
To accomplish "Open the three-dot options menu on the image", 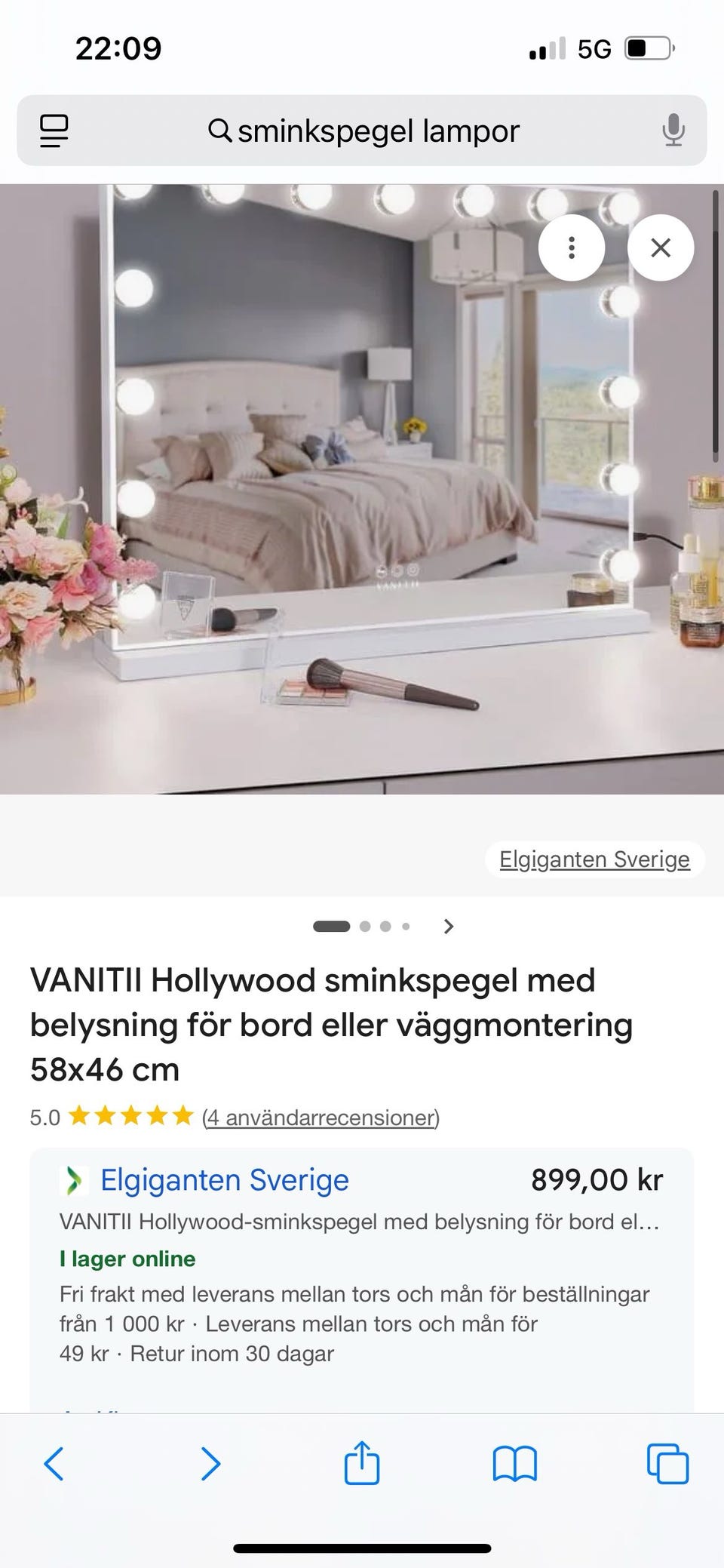I will point(572,247).
